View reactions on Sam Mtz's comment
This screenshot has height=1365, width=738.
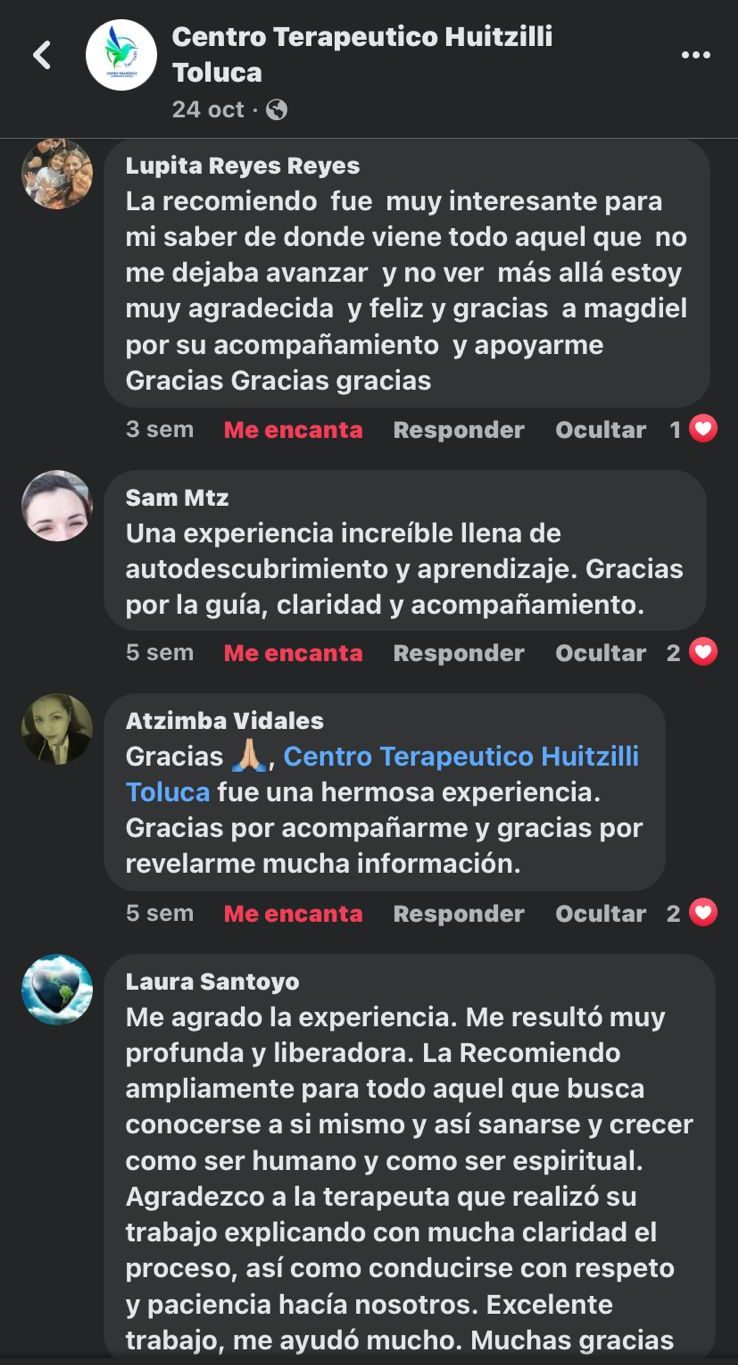pyautogui.click(x=693, y=653)
